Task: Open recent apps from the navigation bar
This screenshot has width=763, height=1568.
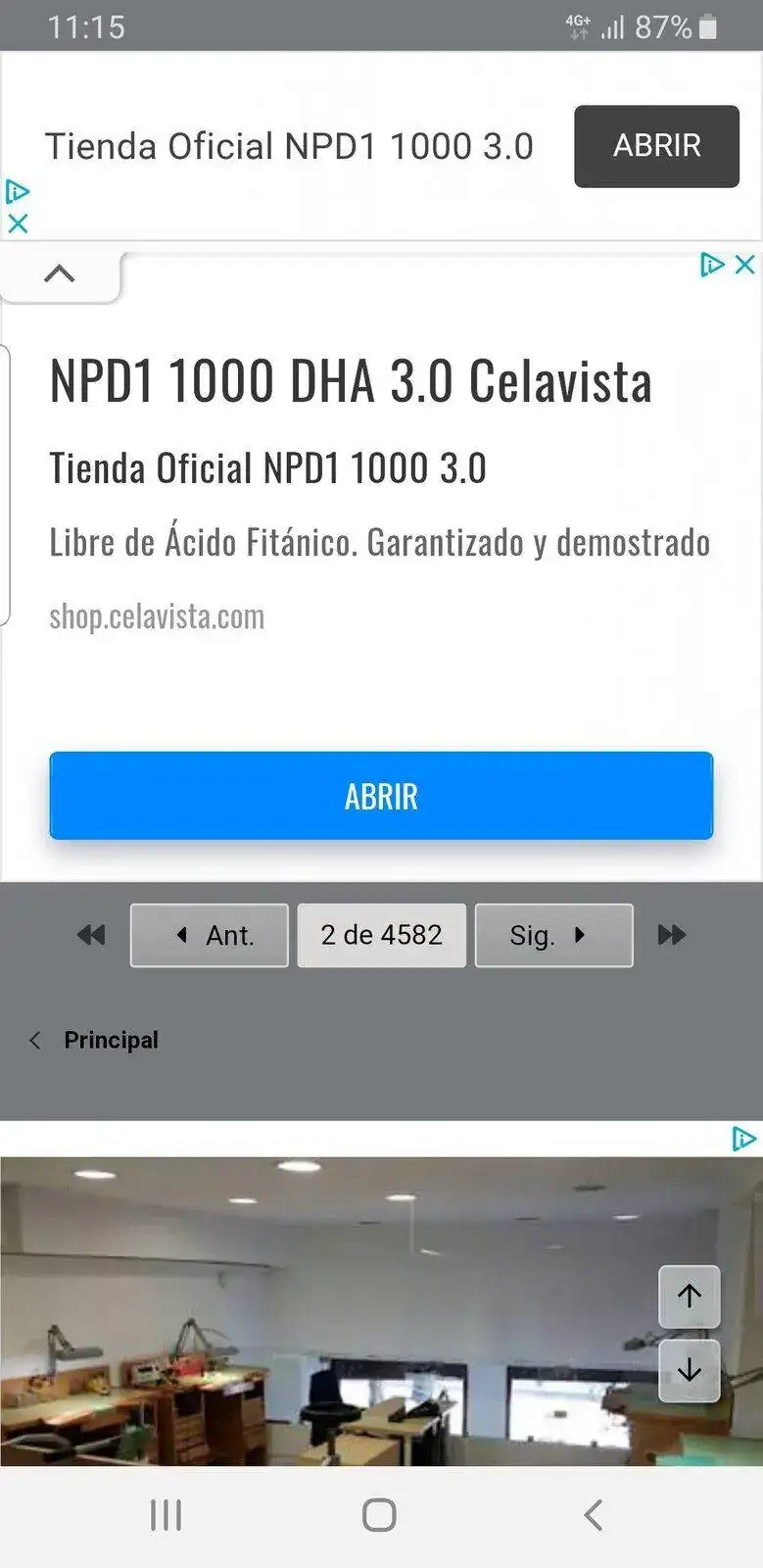Action: pyautogui.click(x=166, y=1515)
